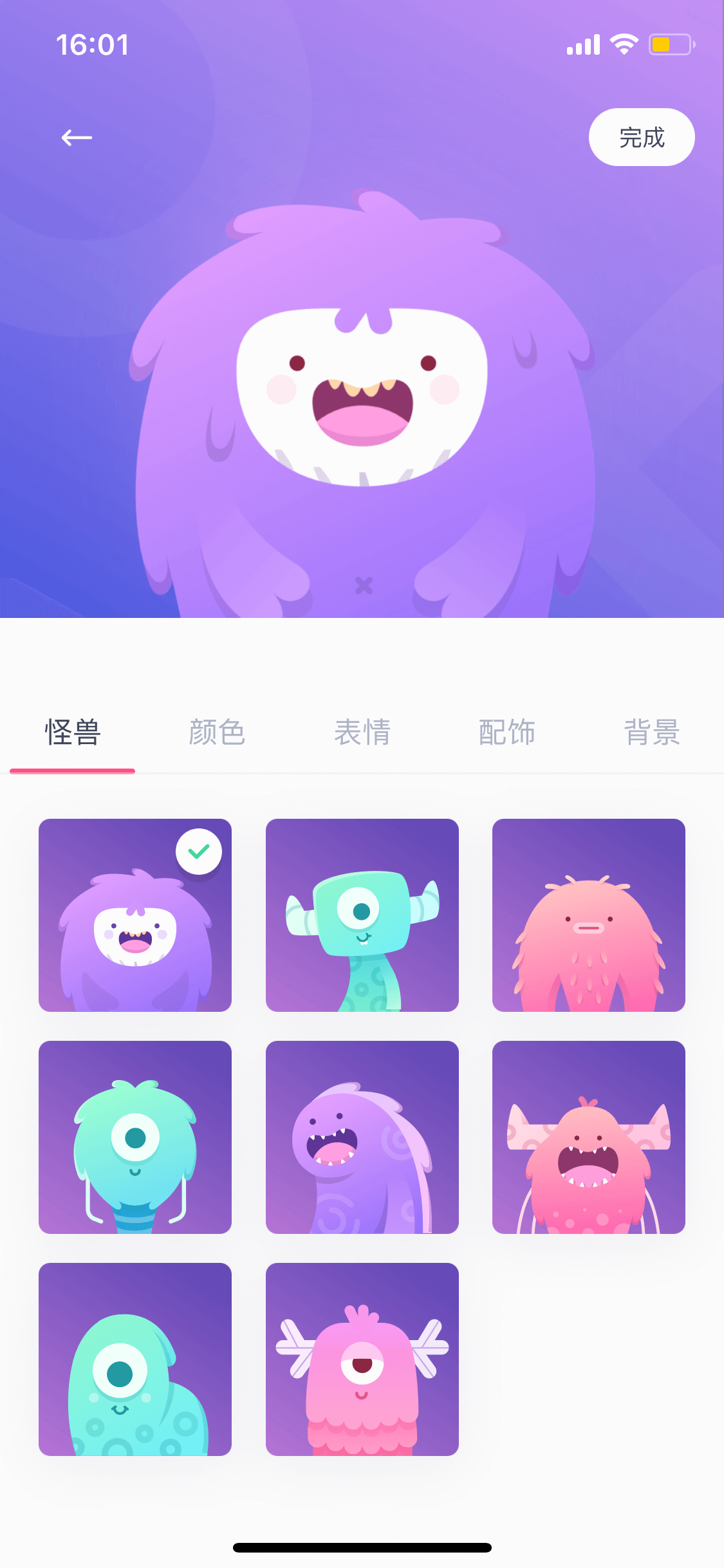Pick the pink horned monster with open mouth
The image size is (724, 1568).
coord(589,1137)
